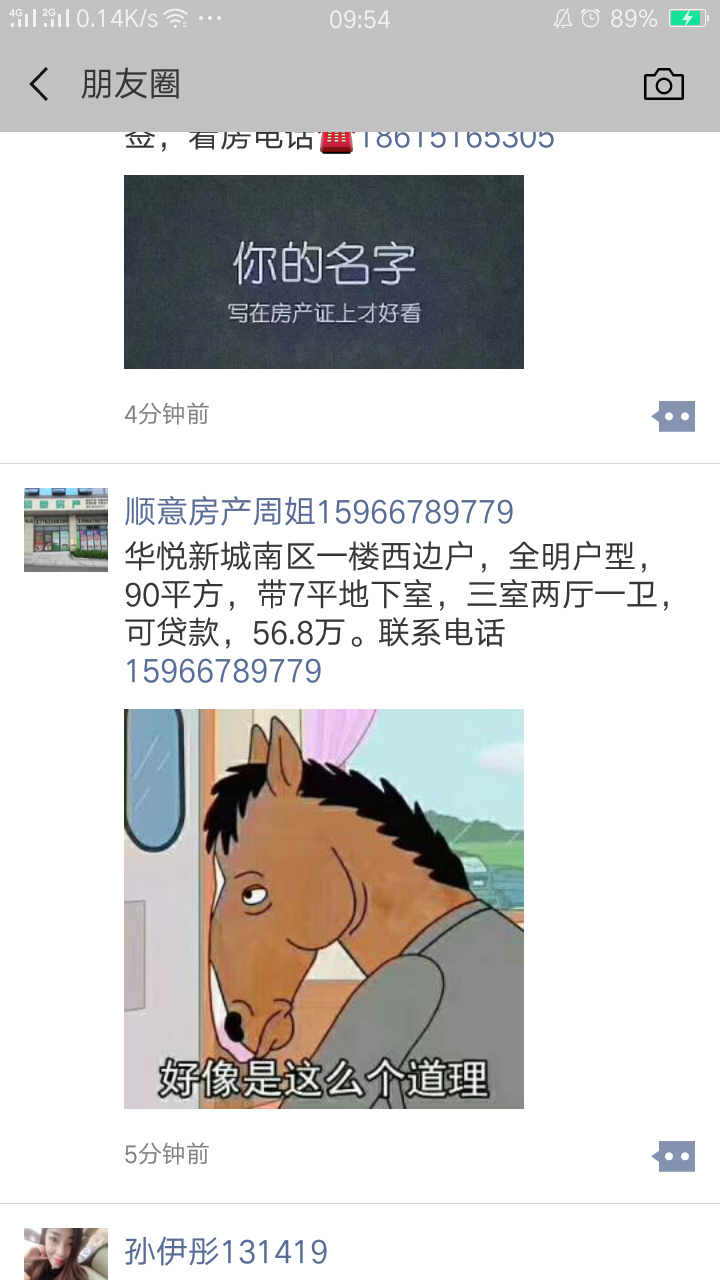Tap phone number 15966789779 in the post text

223,671
